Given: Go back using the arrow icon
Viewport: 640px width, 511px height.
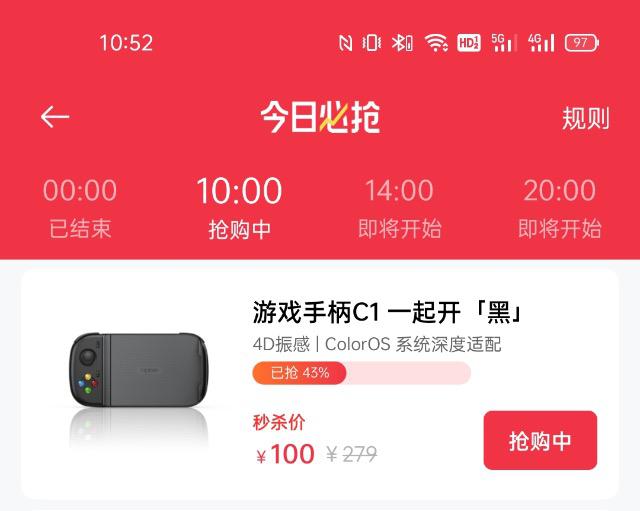Looking at the screenshot, I should pos(55,117).
